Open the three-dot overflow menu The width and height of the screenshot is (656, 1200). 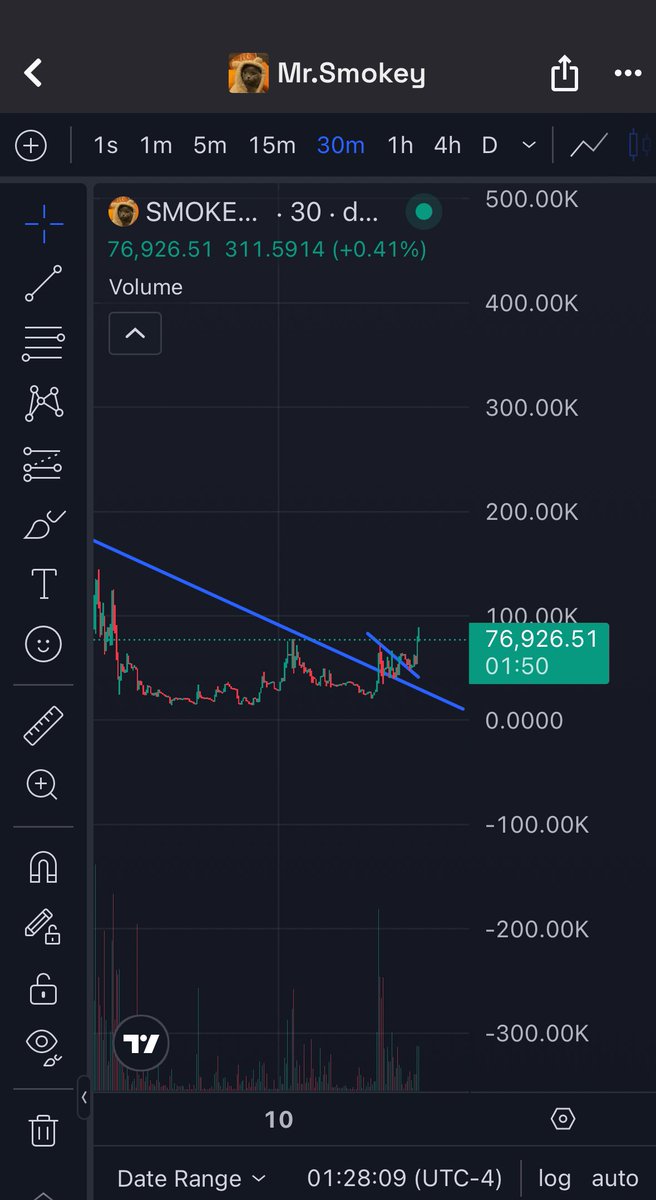(627, 73)
